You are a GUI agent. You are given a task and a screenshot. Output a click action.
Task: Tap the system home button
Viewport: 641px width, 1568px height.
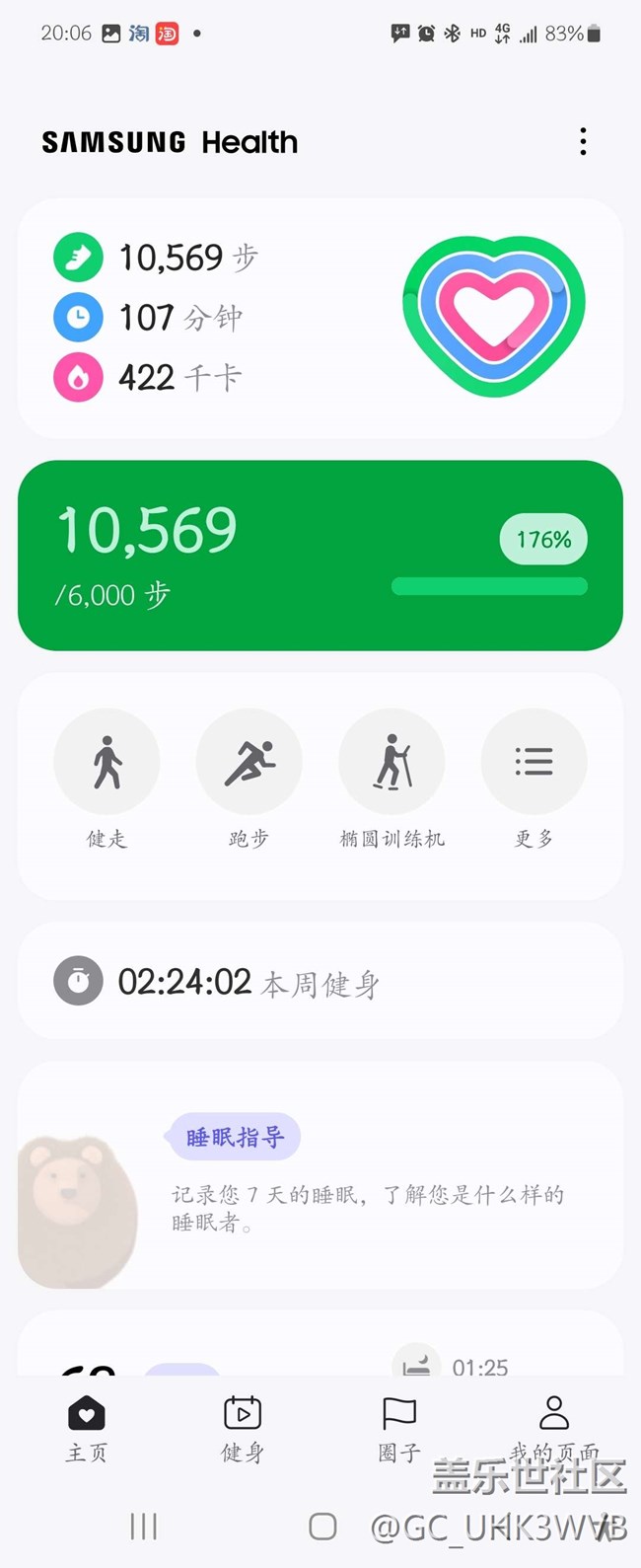point(322,1528)
